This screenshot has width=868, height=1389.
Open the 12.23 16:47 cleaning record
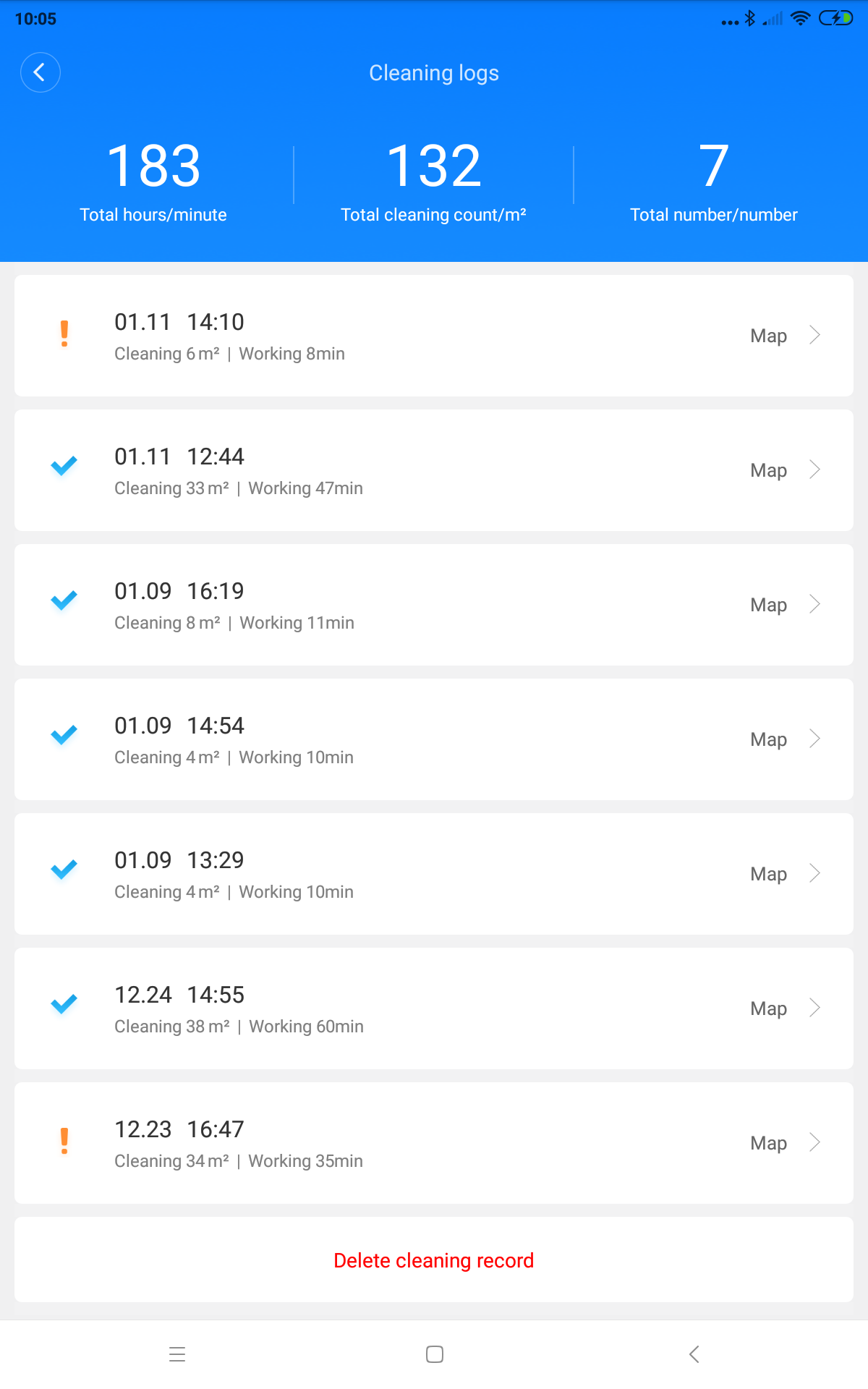434,1143
